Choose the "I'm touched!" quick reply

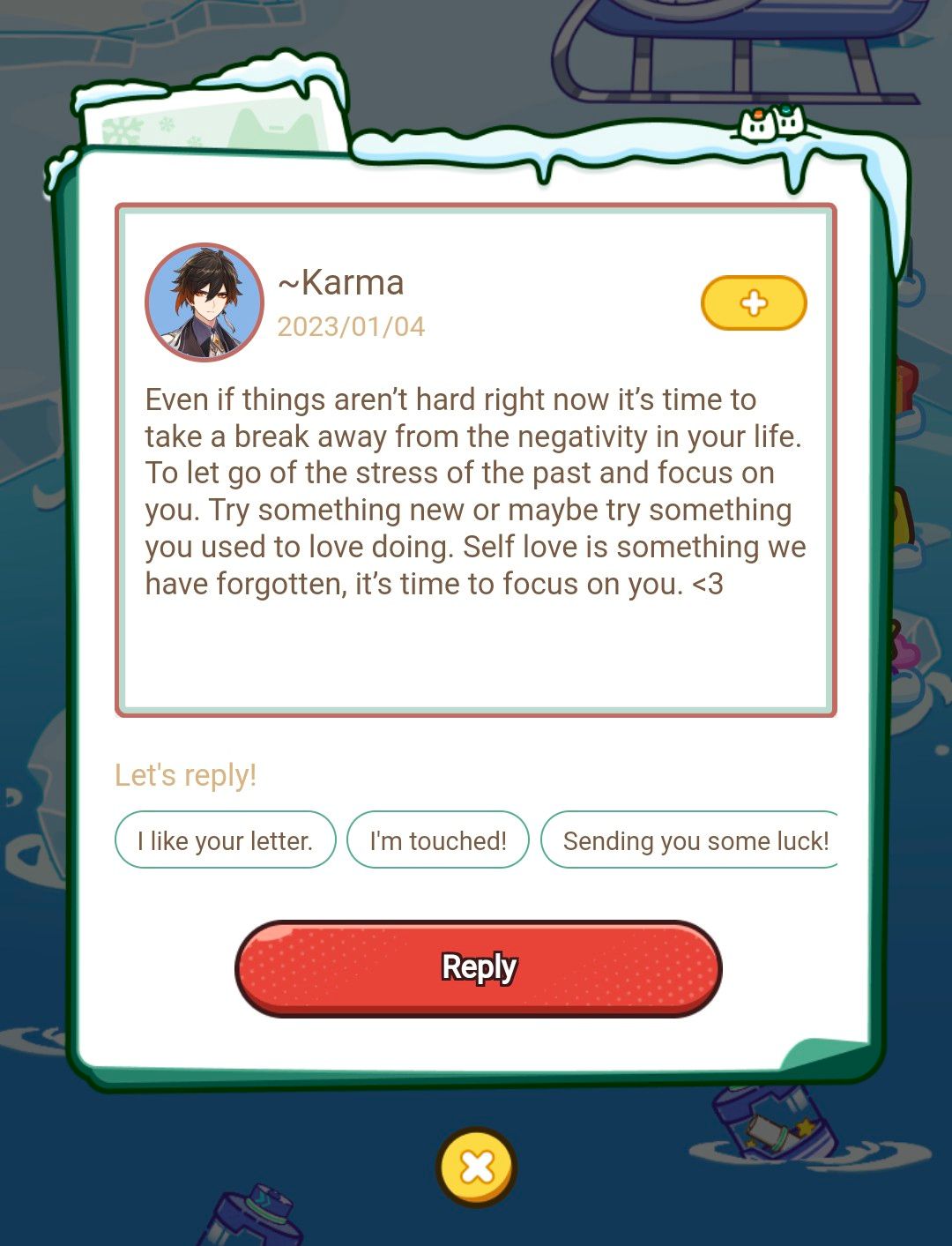pos(438,840)
